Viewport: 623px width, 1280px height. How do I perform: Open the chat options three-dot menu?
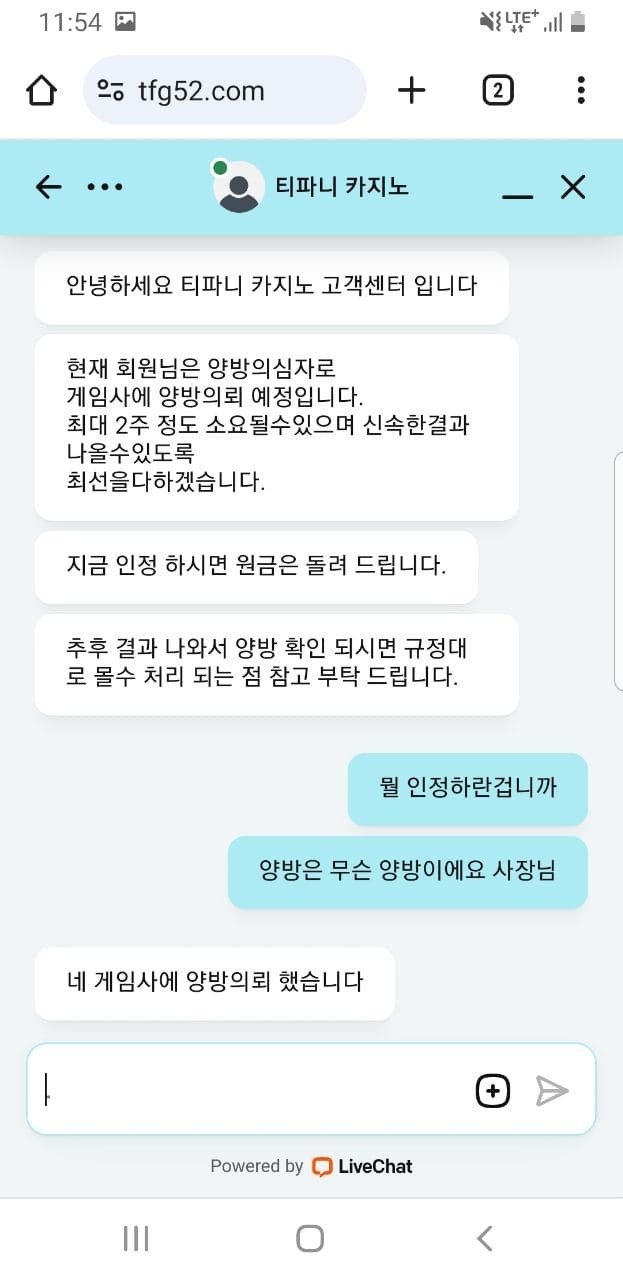(105, 187)
